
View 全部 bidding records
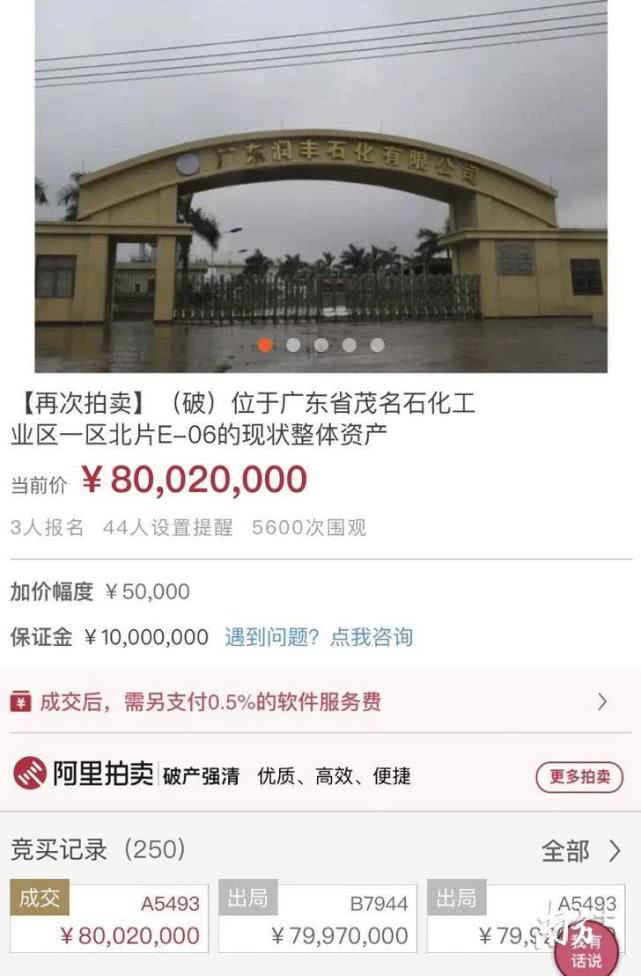pyautogui.click(x=581, y=851)
